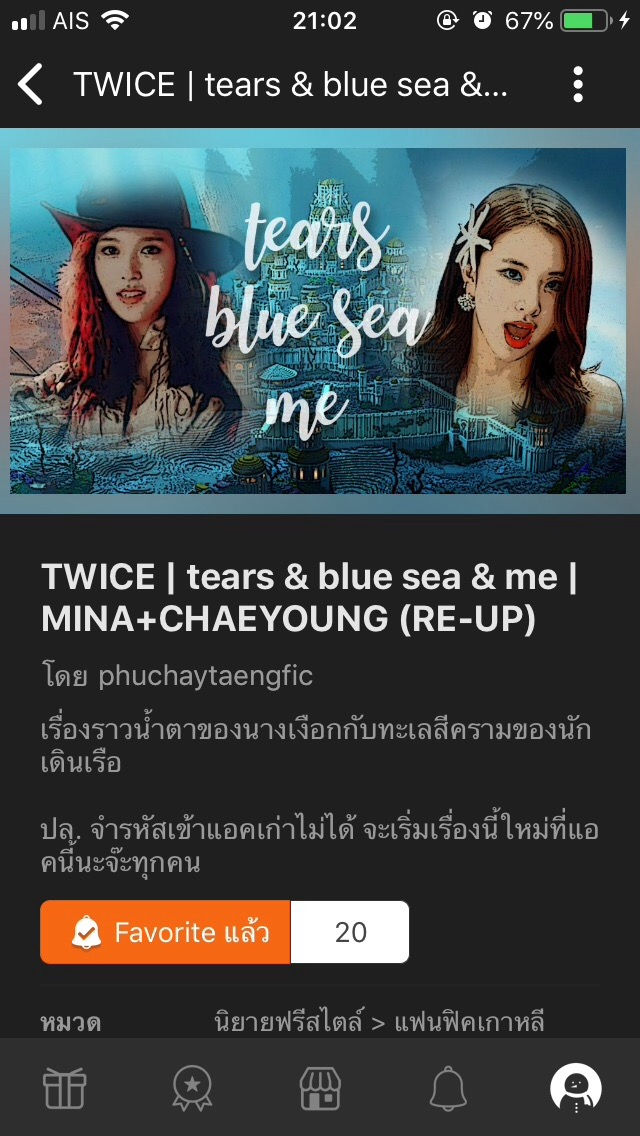The height and width of the screenshot is (1136, 640).
Task: Go back using the arrow icon
Action: click(31, 85)
